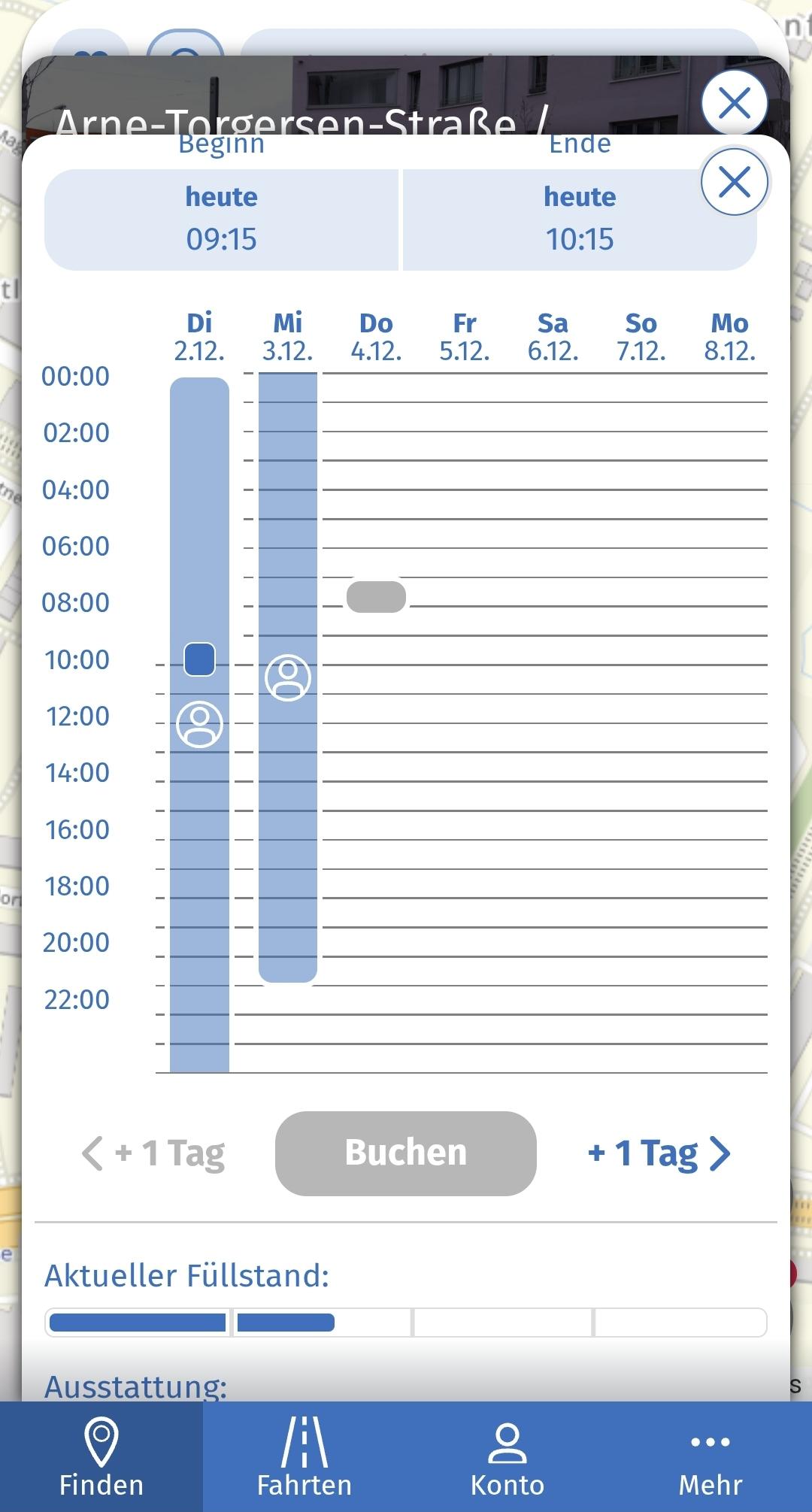Image resolution: width=812 pixels, height=1512 pixels.
Task: Close the booking calendar panel
Action: point(734,182)
